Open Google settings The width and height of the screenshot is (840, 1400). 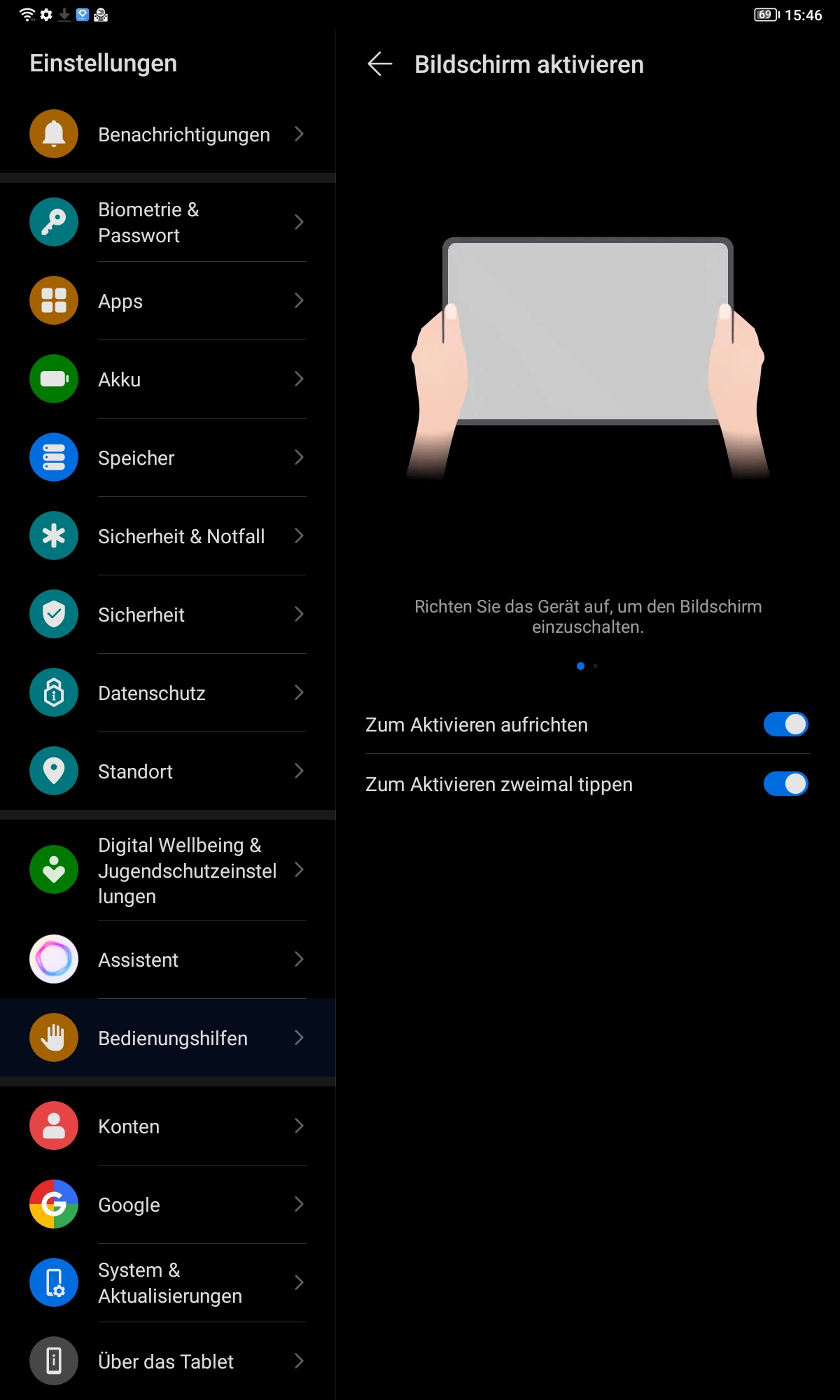coord(168,1205)
